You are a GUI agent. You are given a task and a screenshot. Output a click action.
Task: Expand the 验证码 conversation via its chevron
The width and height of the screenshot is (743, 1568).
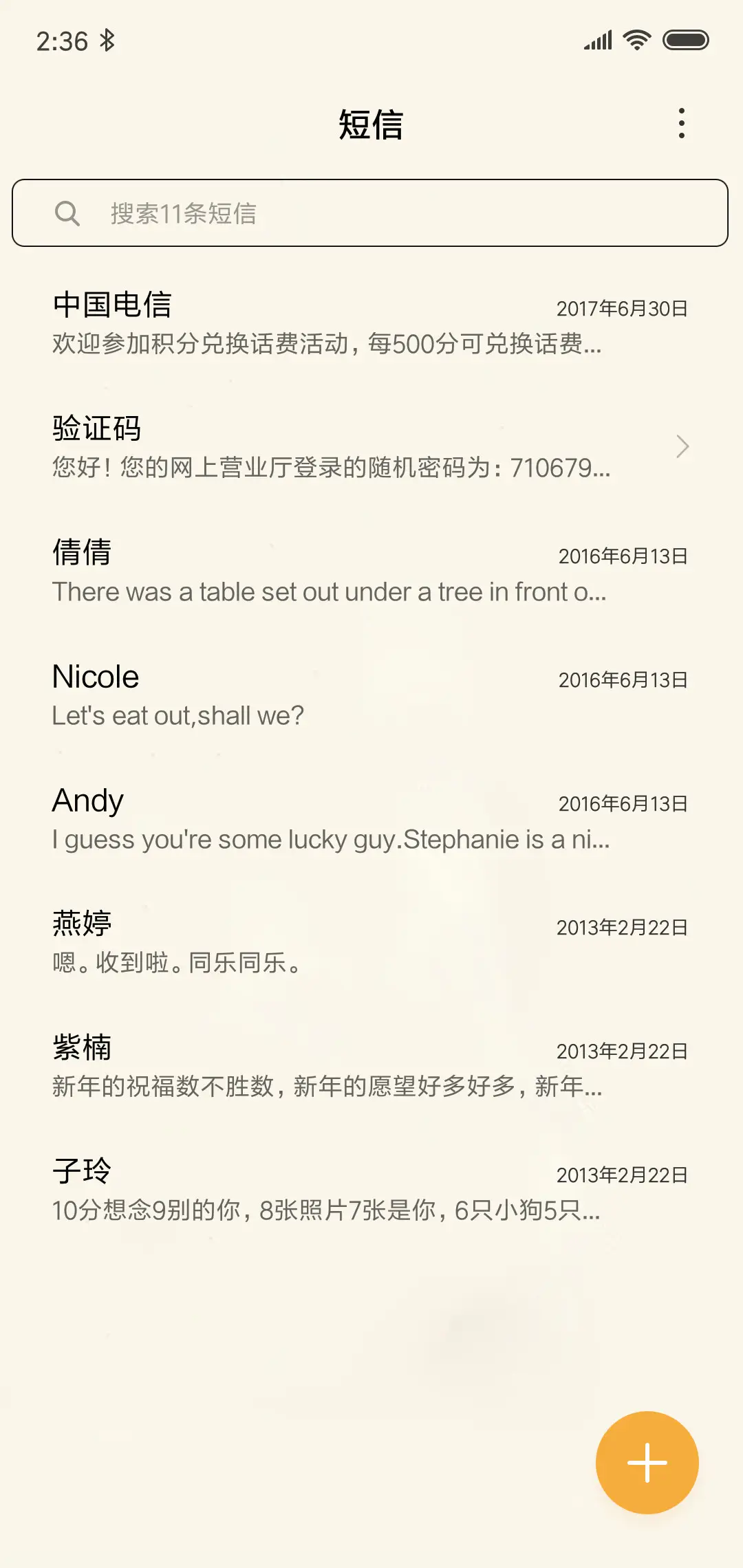(x=682, y=446)
